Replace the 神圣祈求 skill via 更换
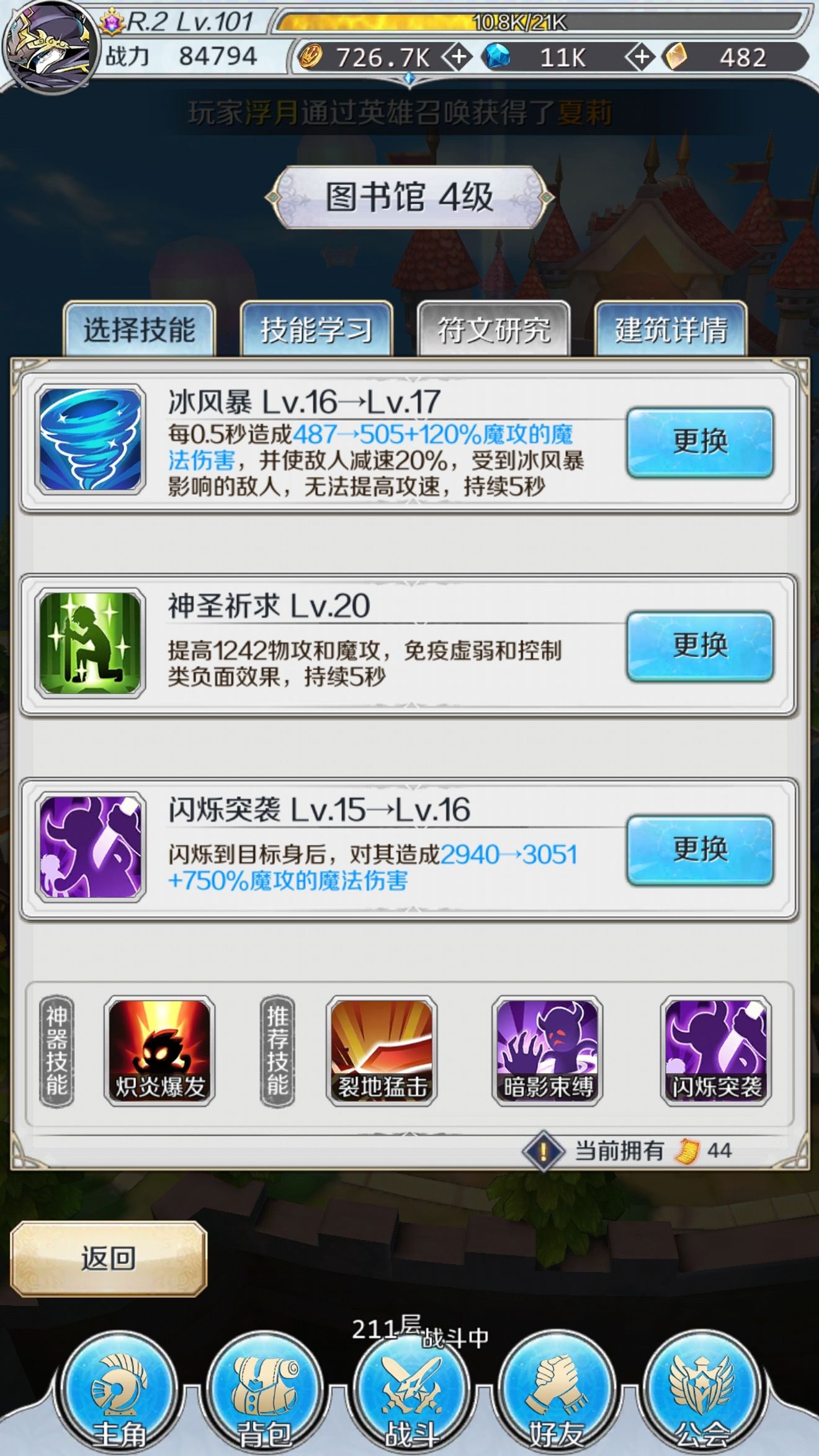Viewport: 819px width, 1456px height. 700,645
